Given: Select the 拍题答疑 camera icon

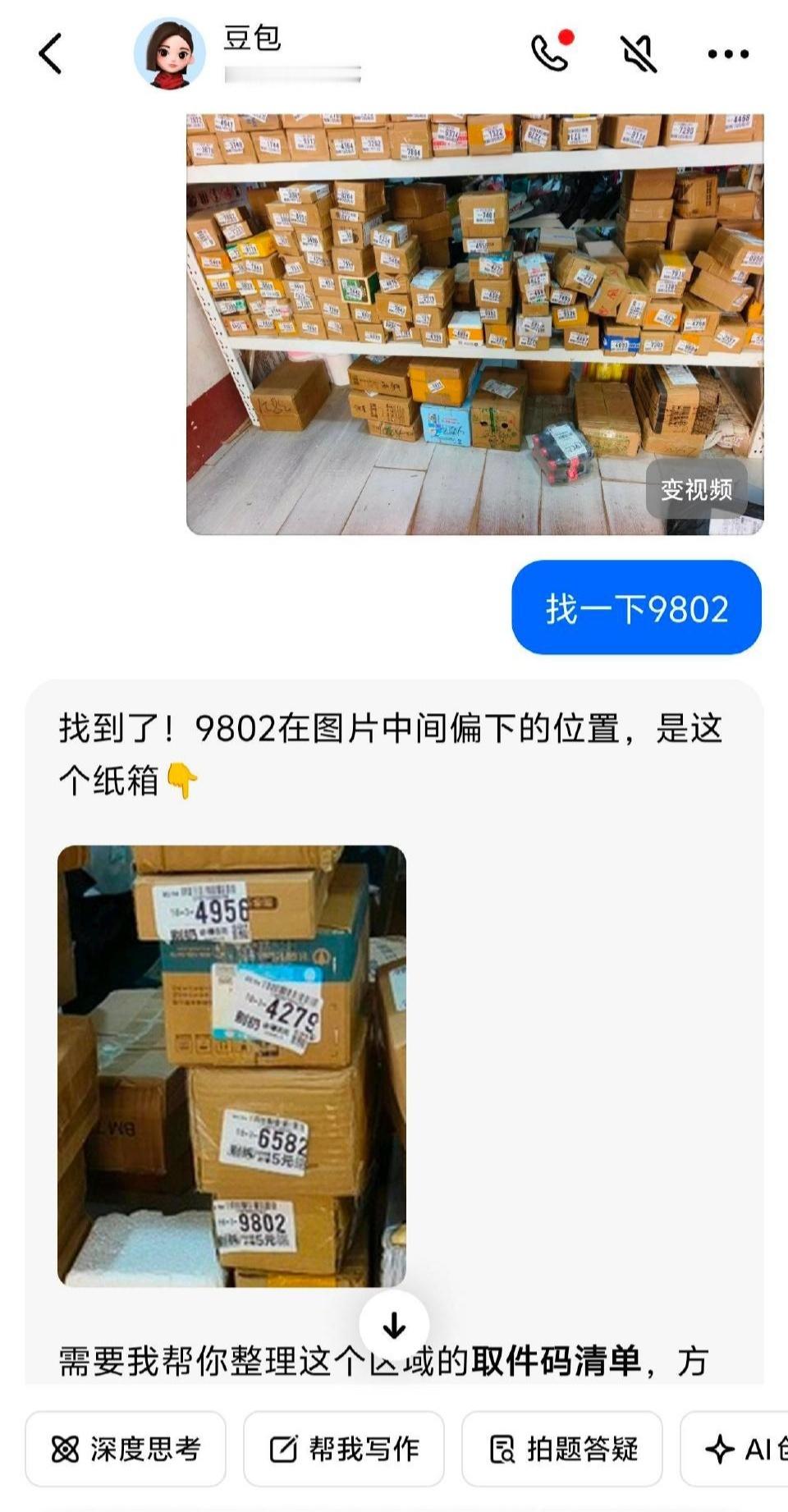Looking at the screenshot, I should tap(502, 1446).
